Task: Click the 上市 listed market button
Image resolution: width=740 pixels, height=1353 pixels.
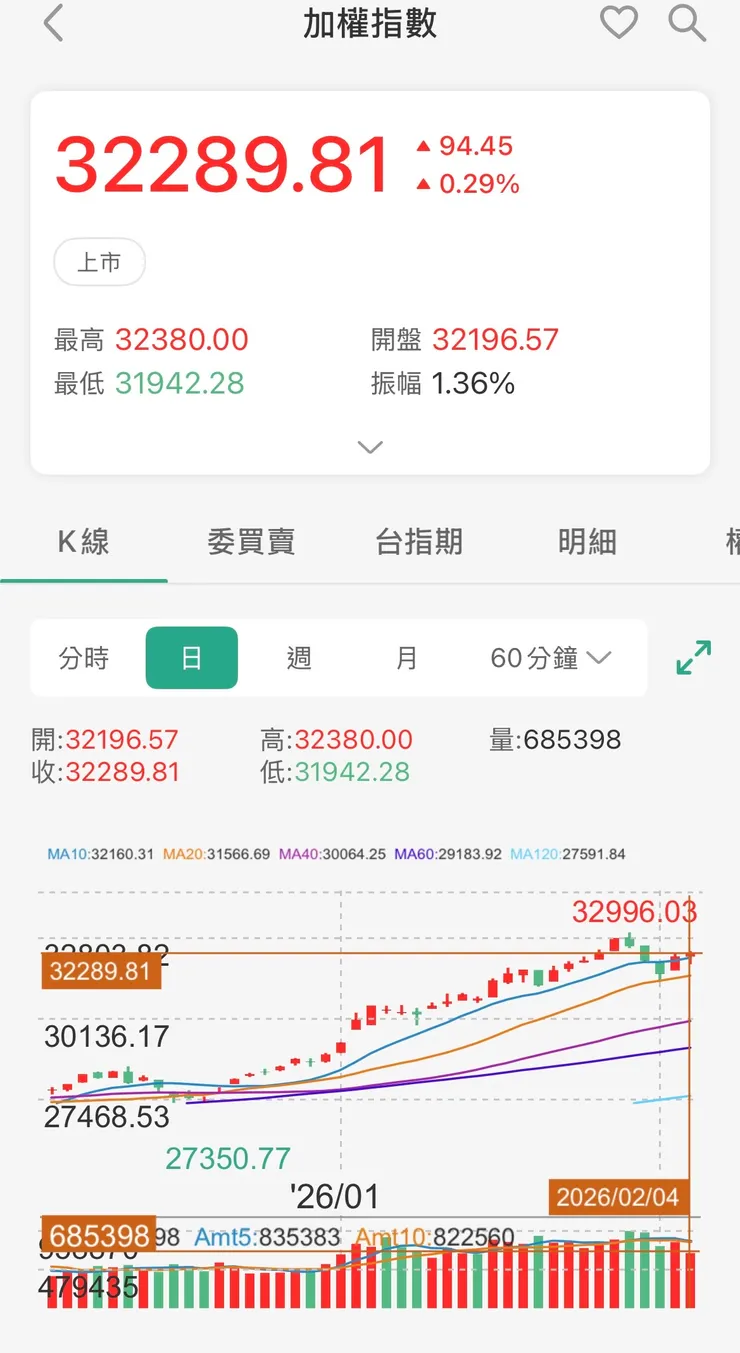Action: click(x=99, y=261)
